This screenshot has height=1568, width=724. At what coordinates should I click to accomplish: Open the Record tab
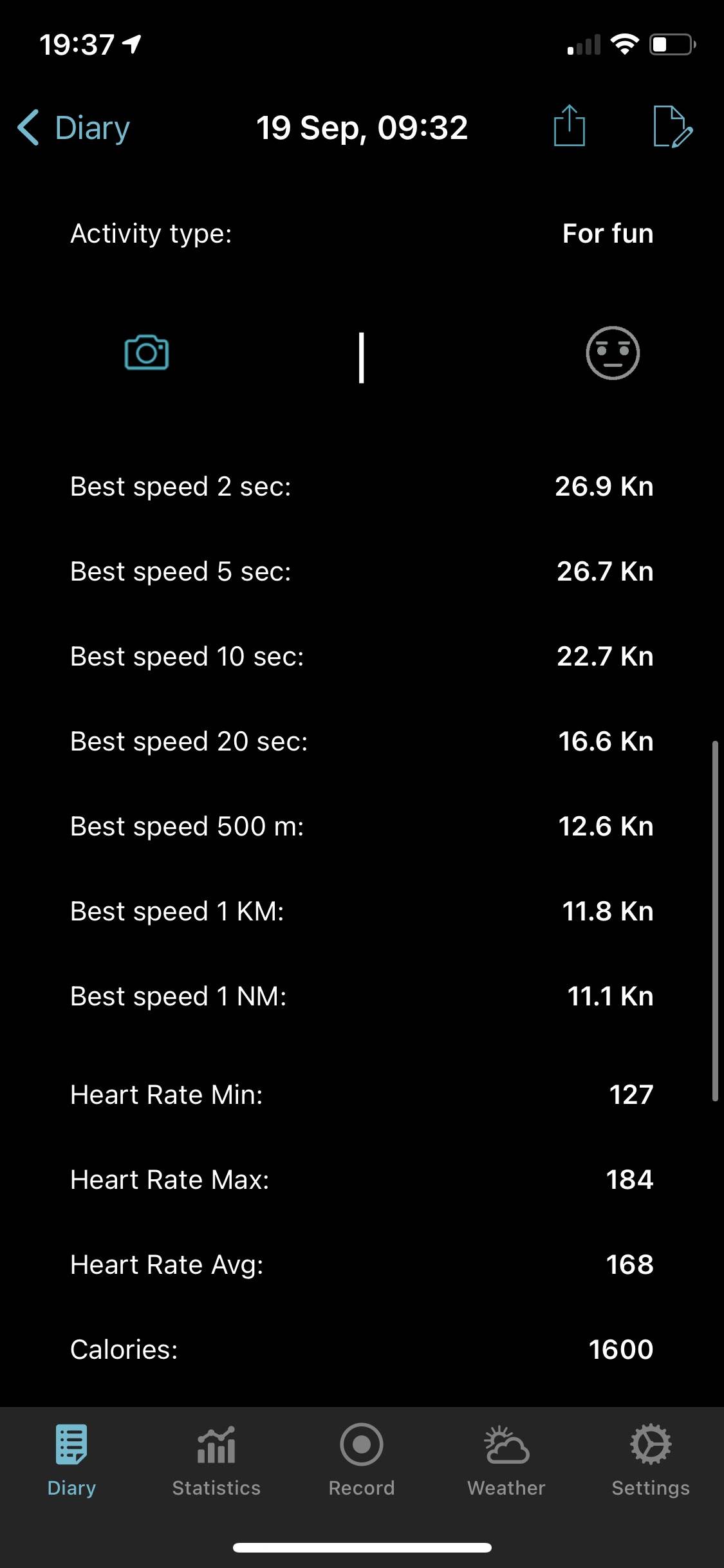(x=362, y=1460)
